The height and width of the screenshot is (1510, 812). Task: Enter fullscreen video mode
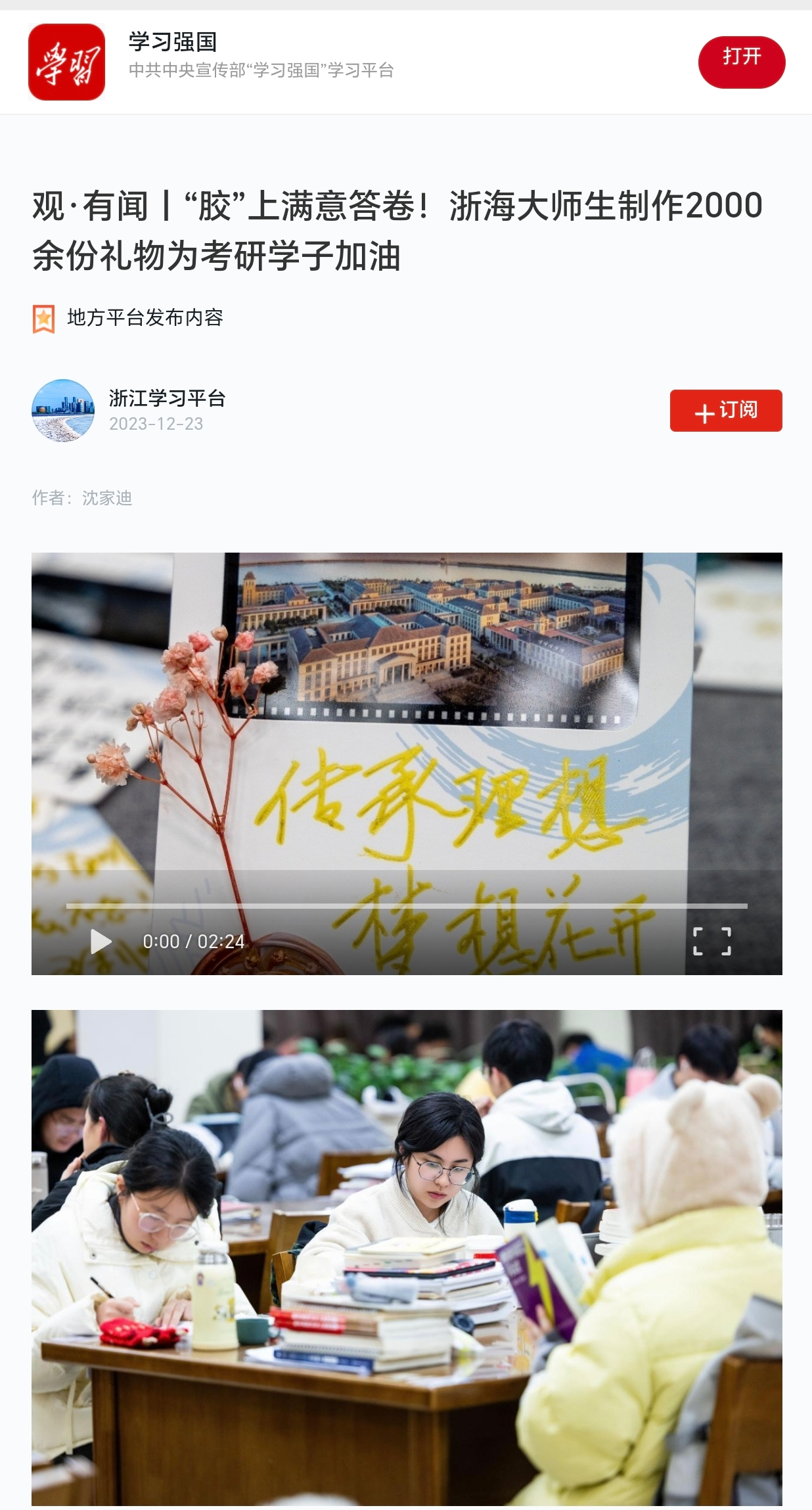(x=712, y=941)
